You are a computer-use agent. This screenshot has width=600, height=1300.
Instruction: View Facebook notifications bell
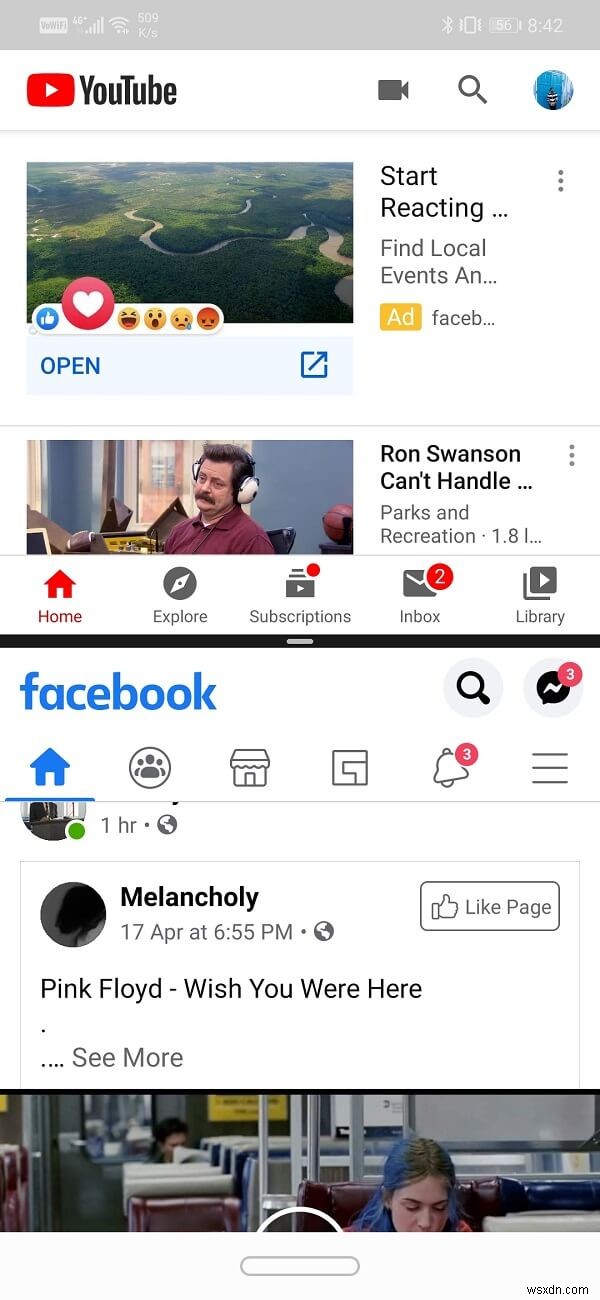(x=451, y=768)
